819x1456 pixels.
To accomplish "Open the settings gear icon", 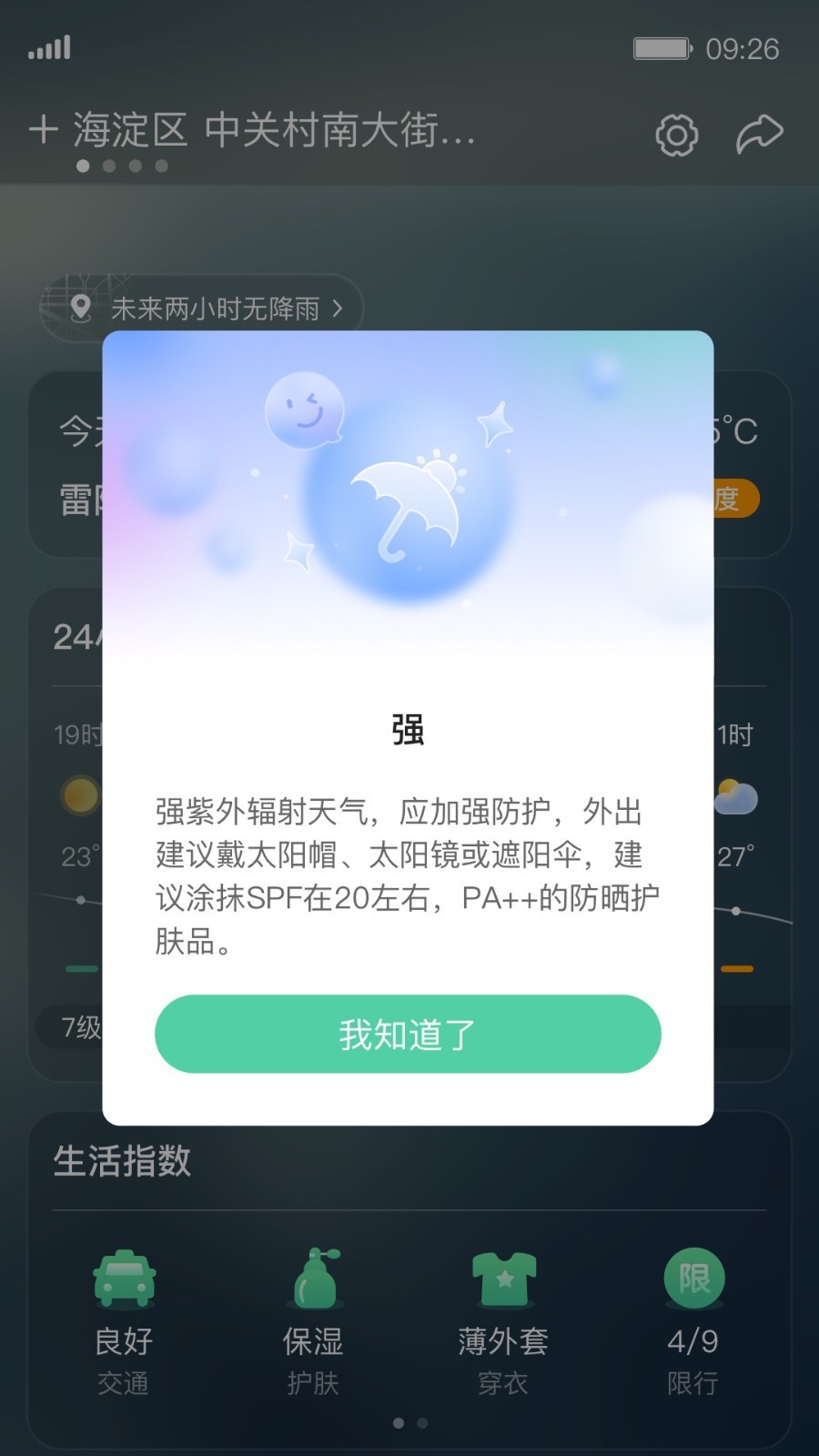I will pyautogui.click(x=676, y=135).
